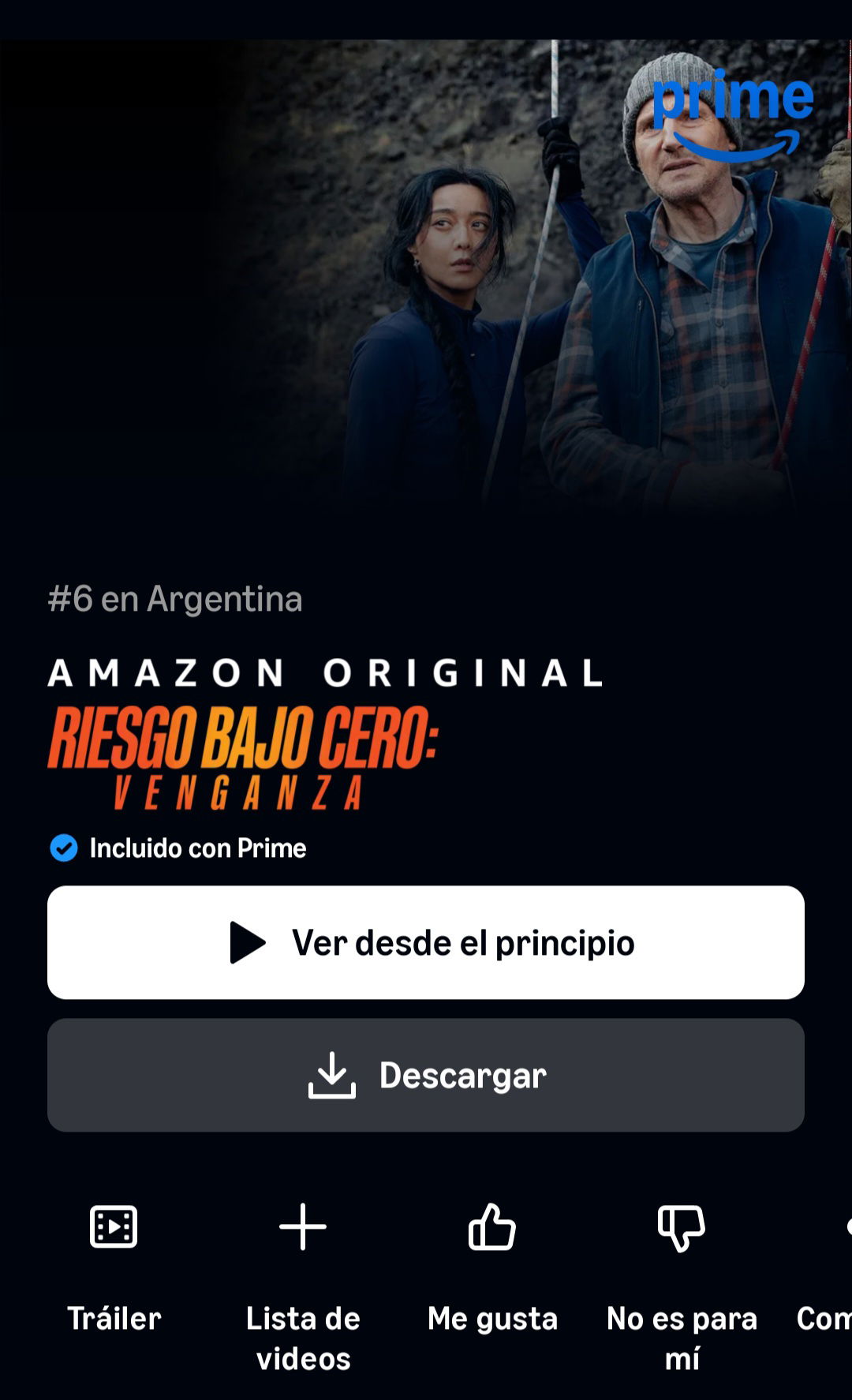Download Riesgo Bajo Cero: Venganza
Screen dimensions: 852x1400
point(426,1075)
